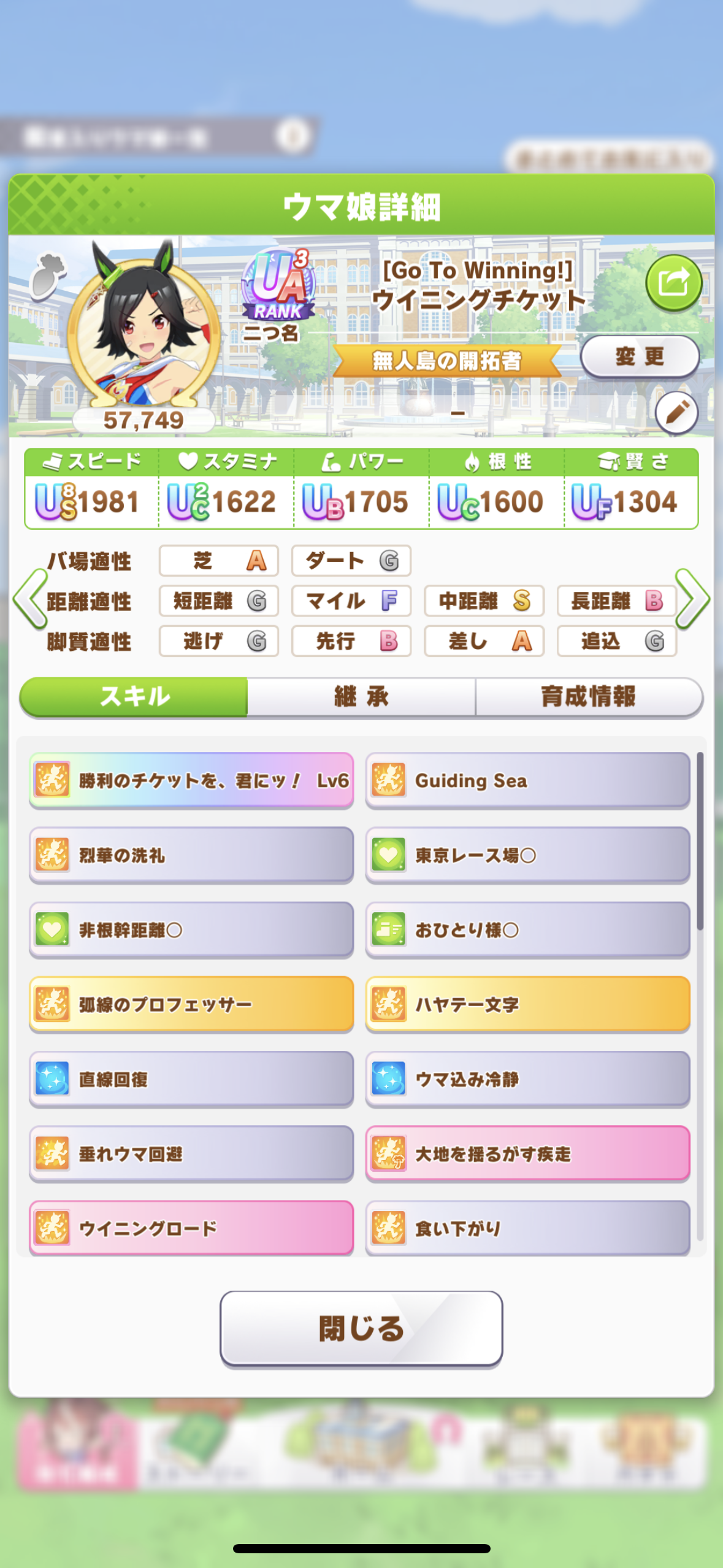Go to next character with right arrow
This screenshot has width=723, height=1568.
coord(692,599)
